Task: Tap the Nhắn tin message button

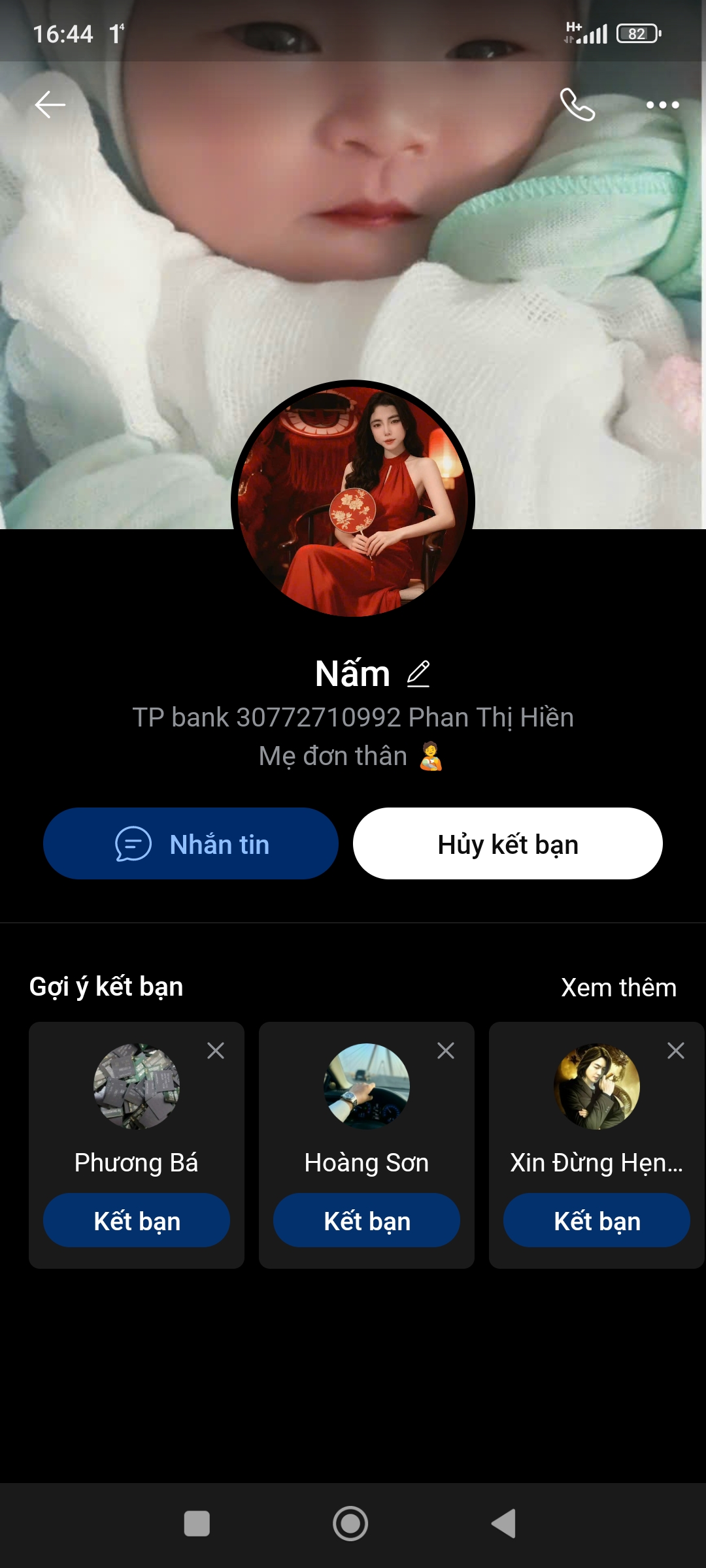Action: coord(191,843)
